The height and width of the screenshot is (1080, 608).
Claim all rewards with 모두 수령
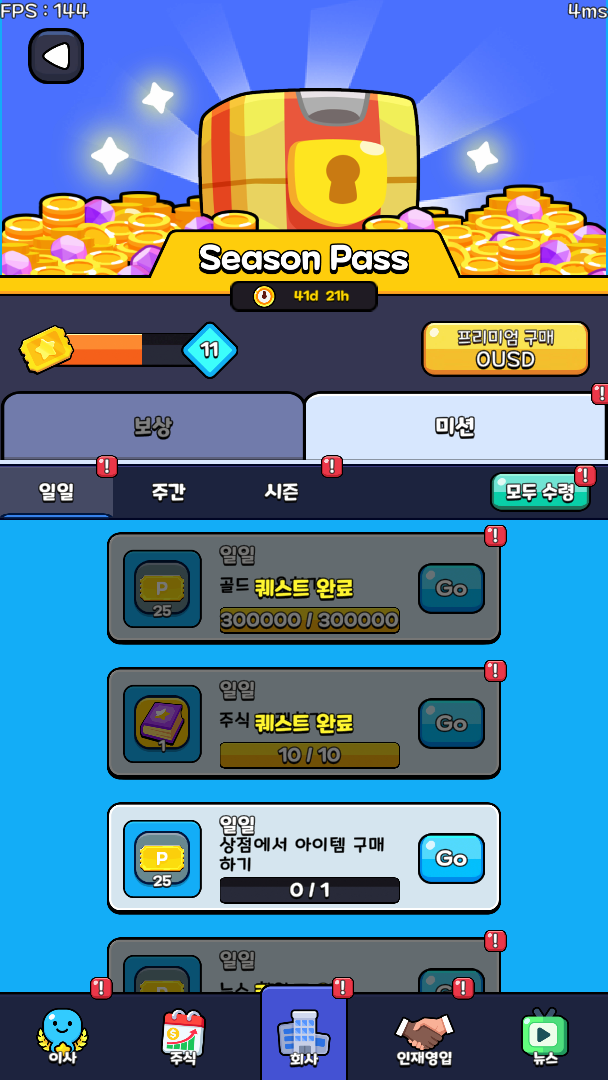click(540, 492)
